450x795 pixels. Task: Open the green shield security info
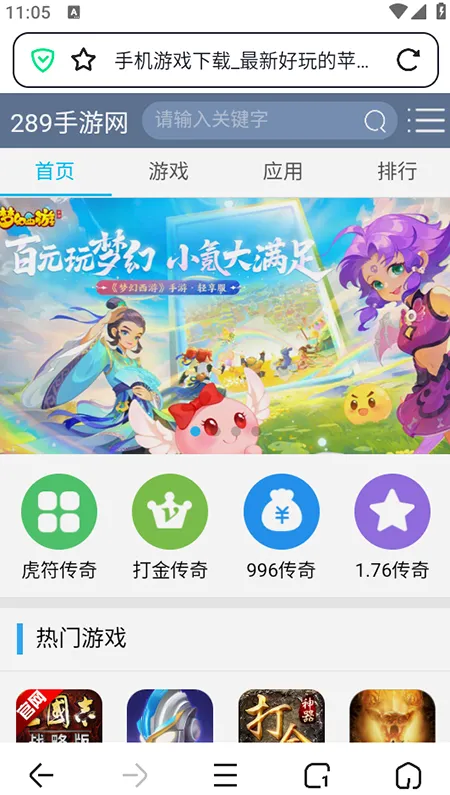43,60
